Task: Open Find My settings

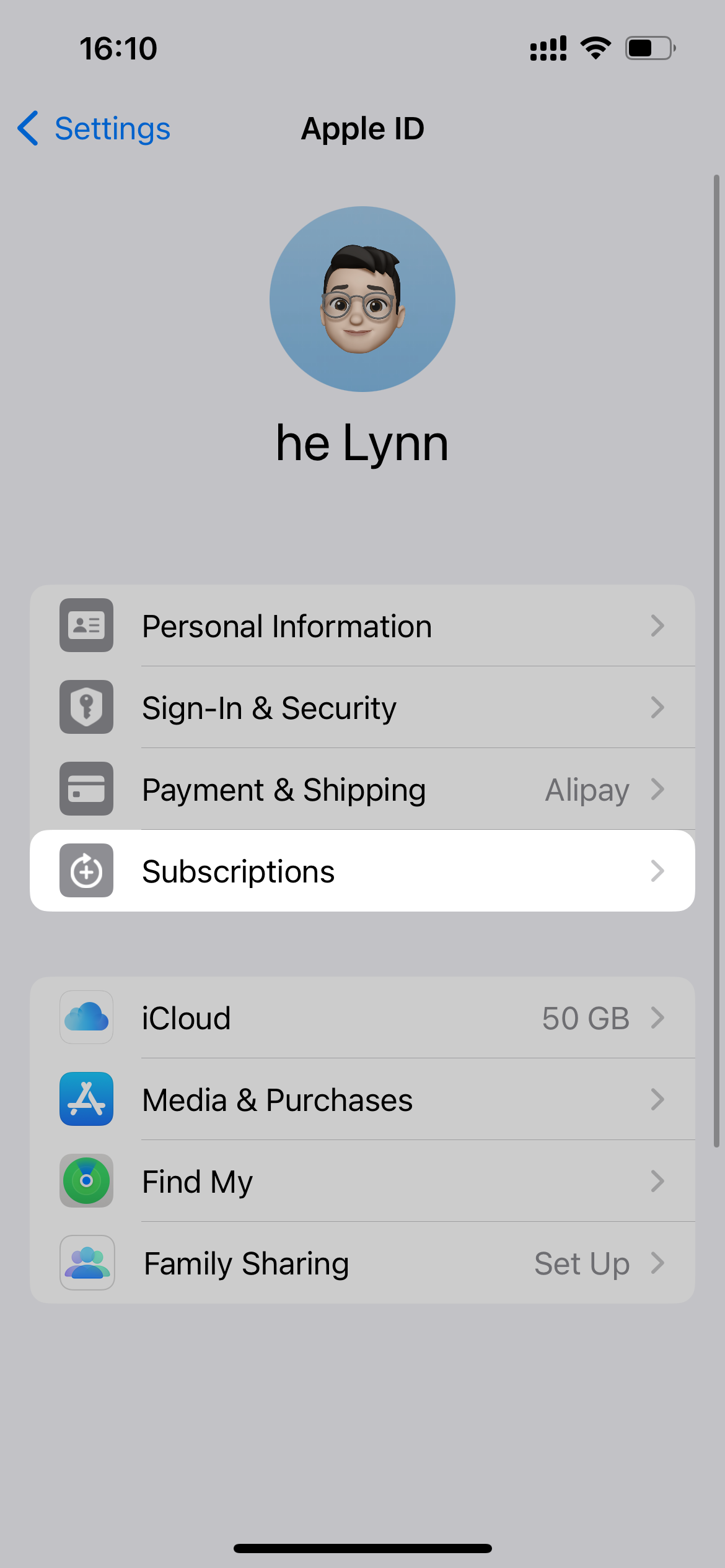Action: point(362,1181)
